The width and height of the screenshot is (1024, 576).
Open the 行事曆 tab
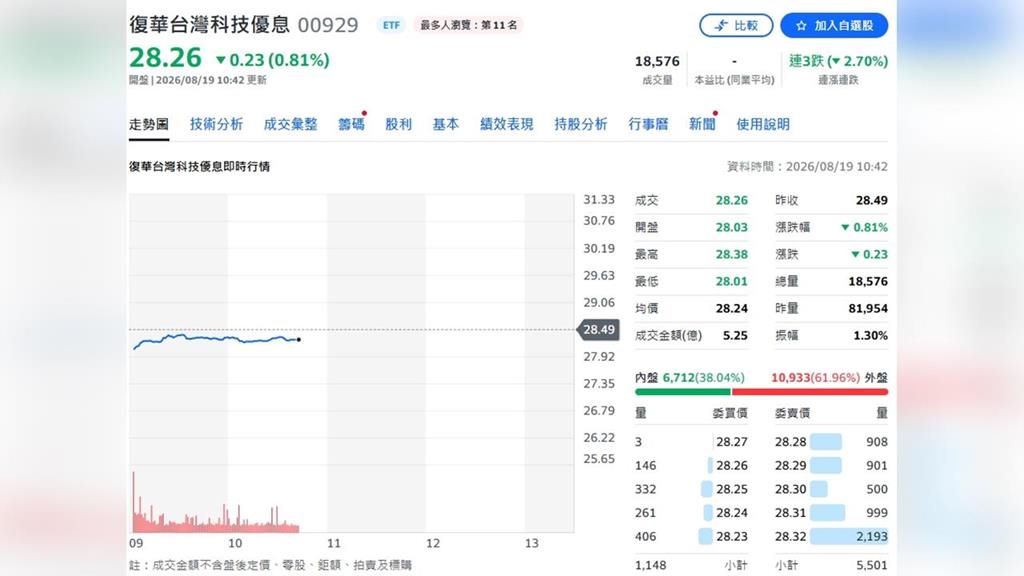pos(648,124)
